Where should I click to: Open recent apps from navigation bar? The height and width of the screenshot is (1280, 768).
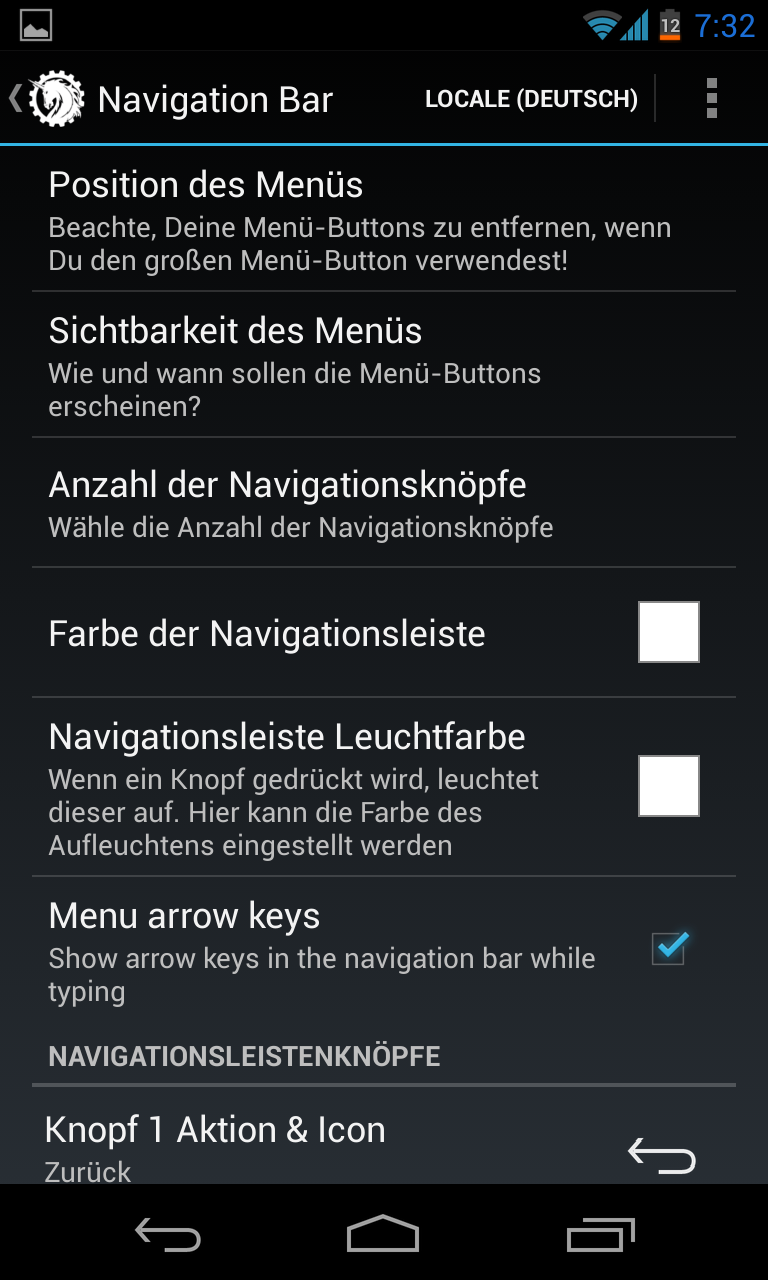point(600,1233)
